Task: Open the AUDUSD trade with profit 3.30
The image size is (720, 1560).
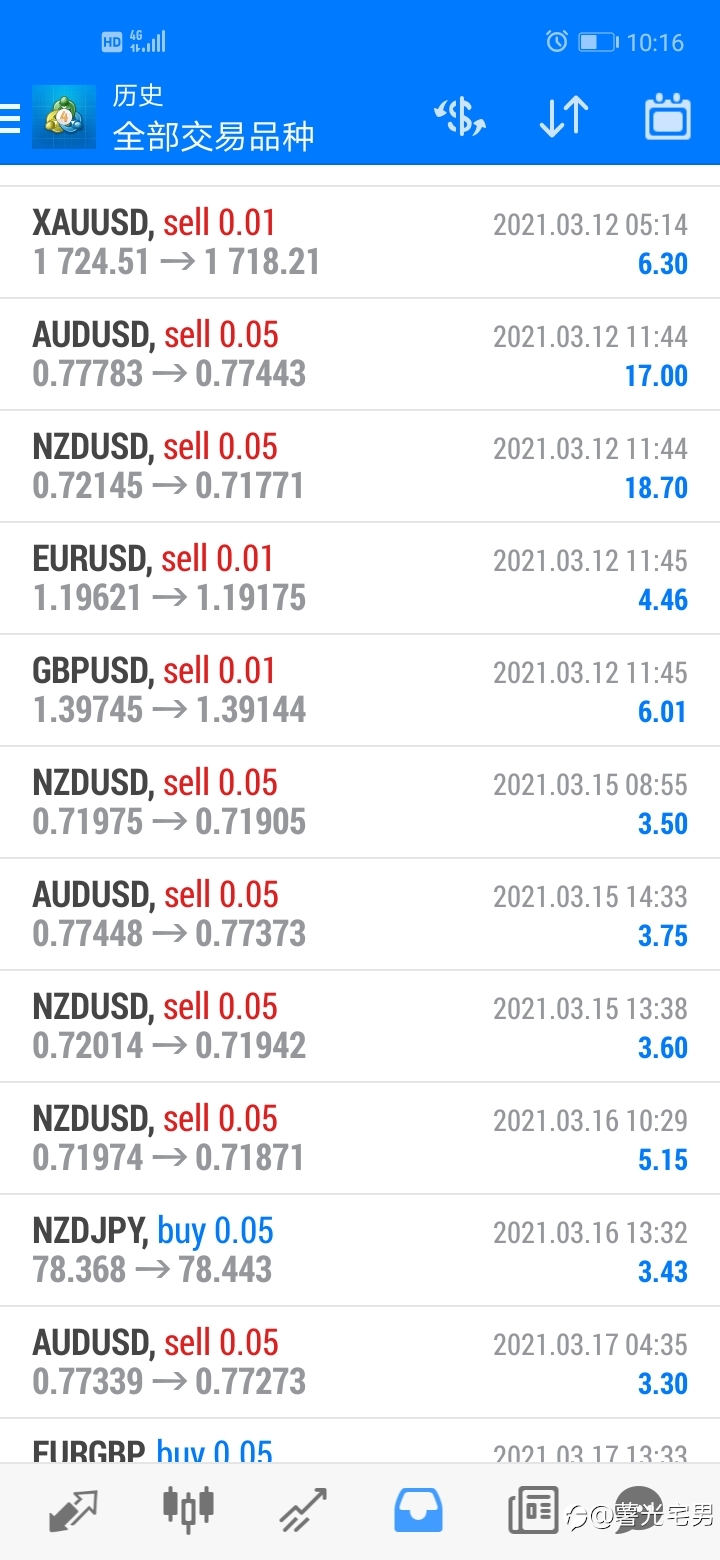Action: pyautogui.click(x=360, y=1362)
